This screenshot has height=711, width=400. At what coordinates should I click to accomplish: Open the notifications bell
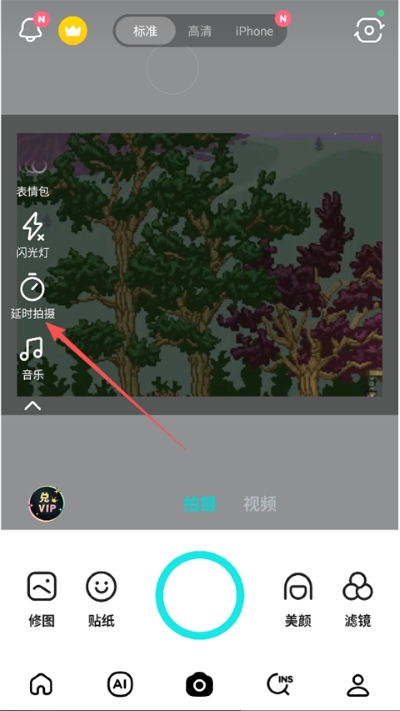tap(29, 30)
